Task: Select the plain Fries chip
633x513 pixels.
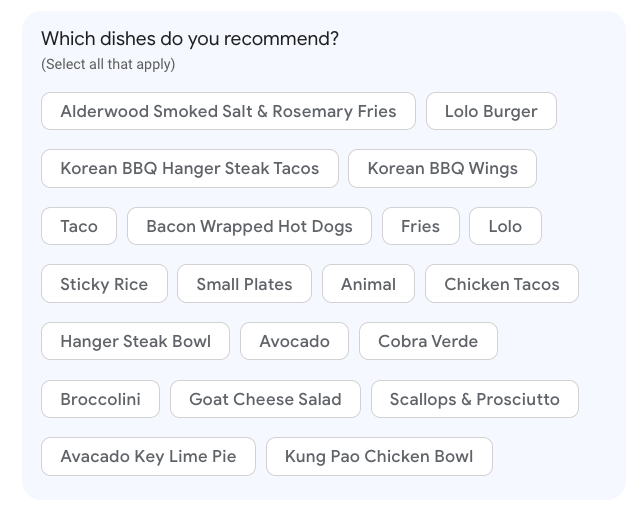Action: pos(420,226)
